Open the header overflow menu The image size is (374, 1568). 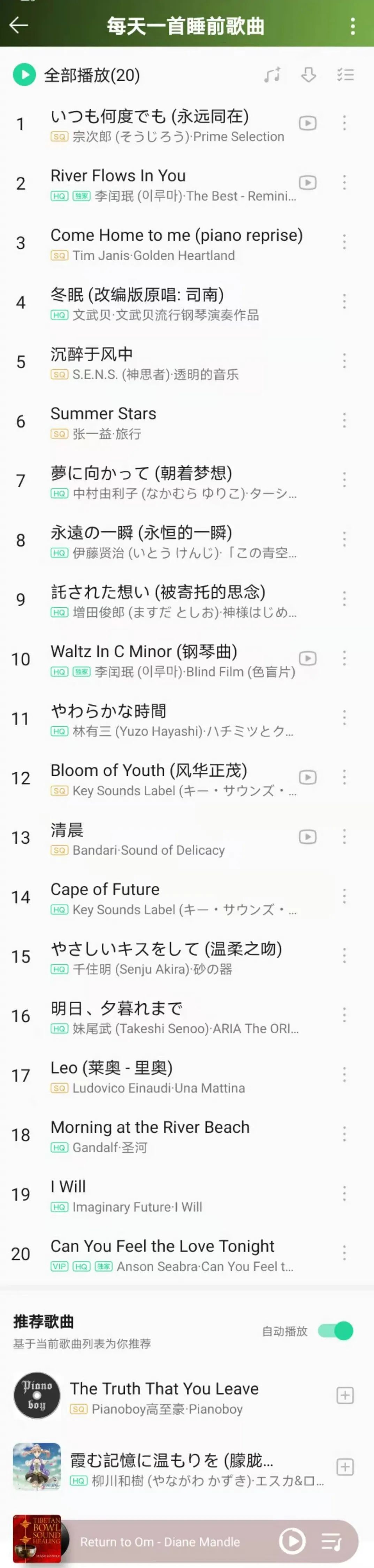click(353, 25)
